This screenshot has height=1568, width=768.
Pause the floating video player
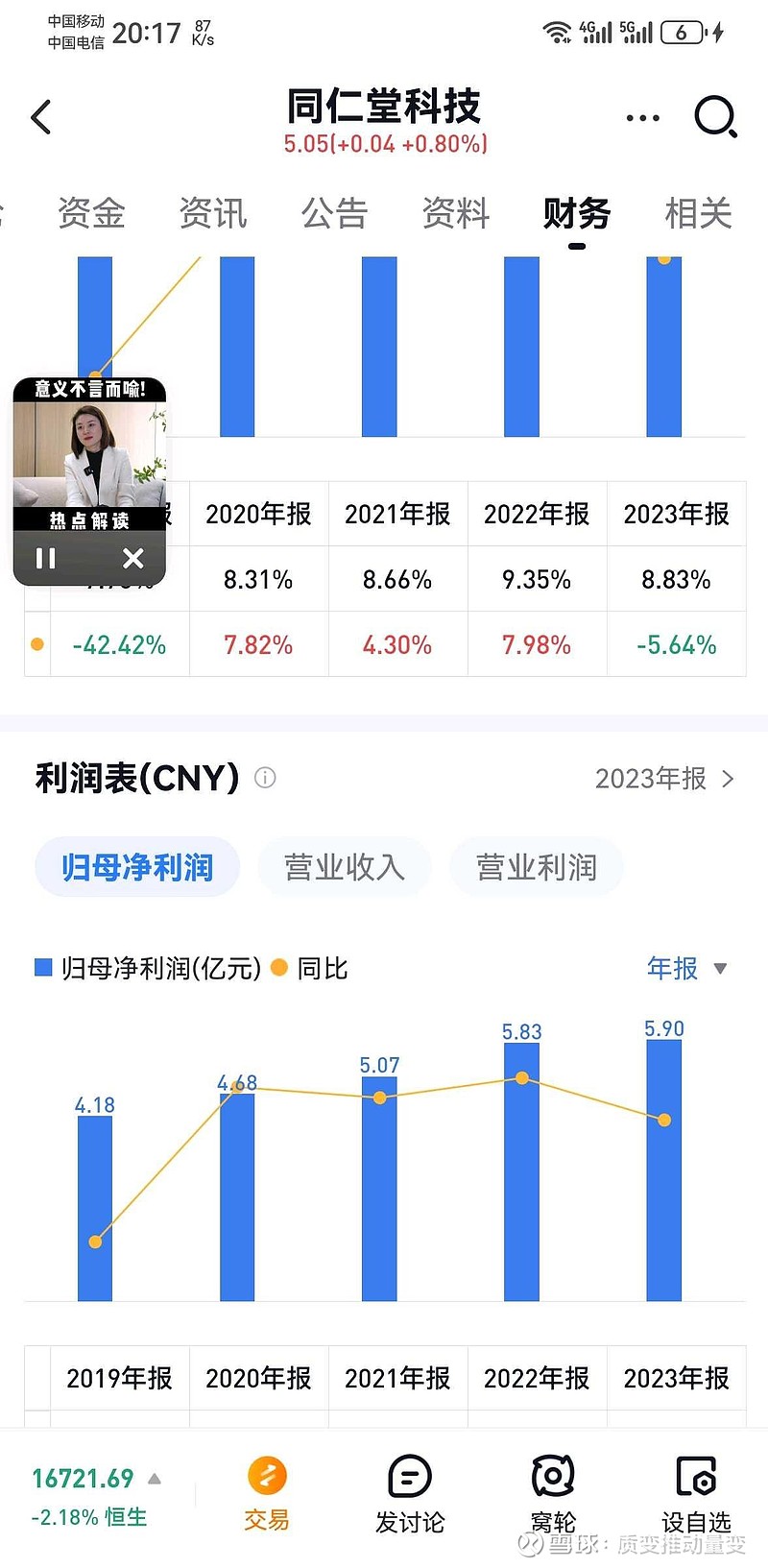[45, 558]
